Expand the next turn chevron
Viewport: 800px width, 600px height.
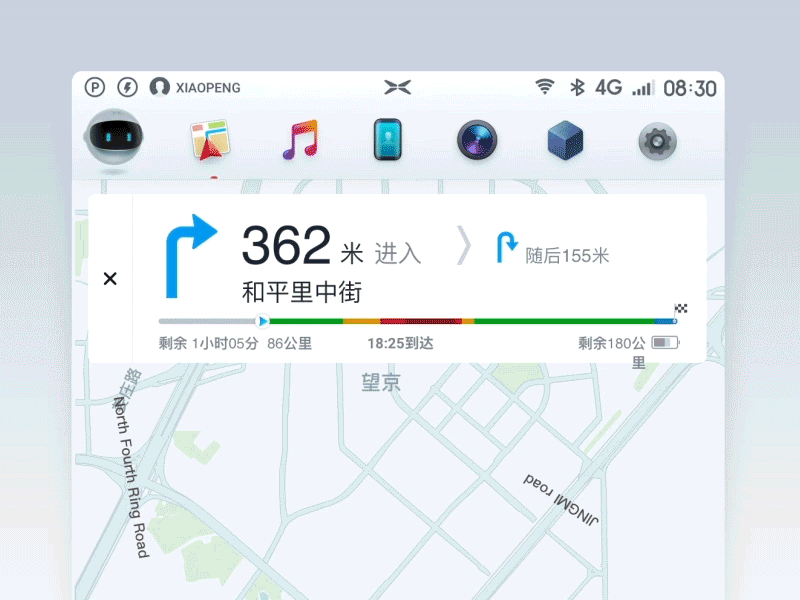pos(464,245)
